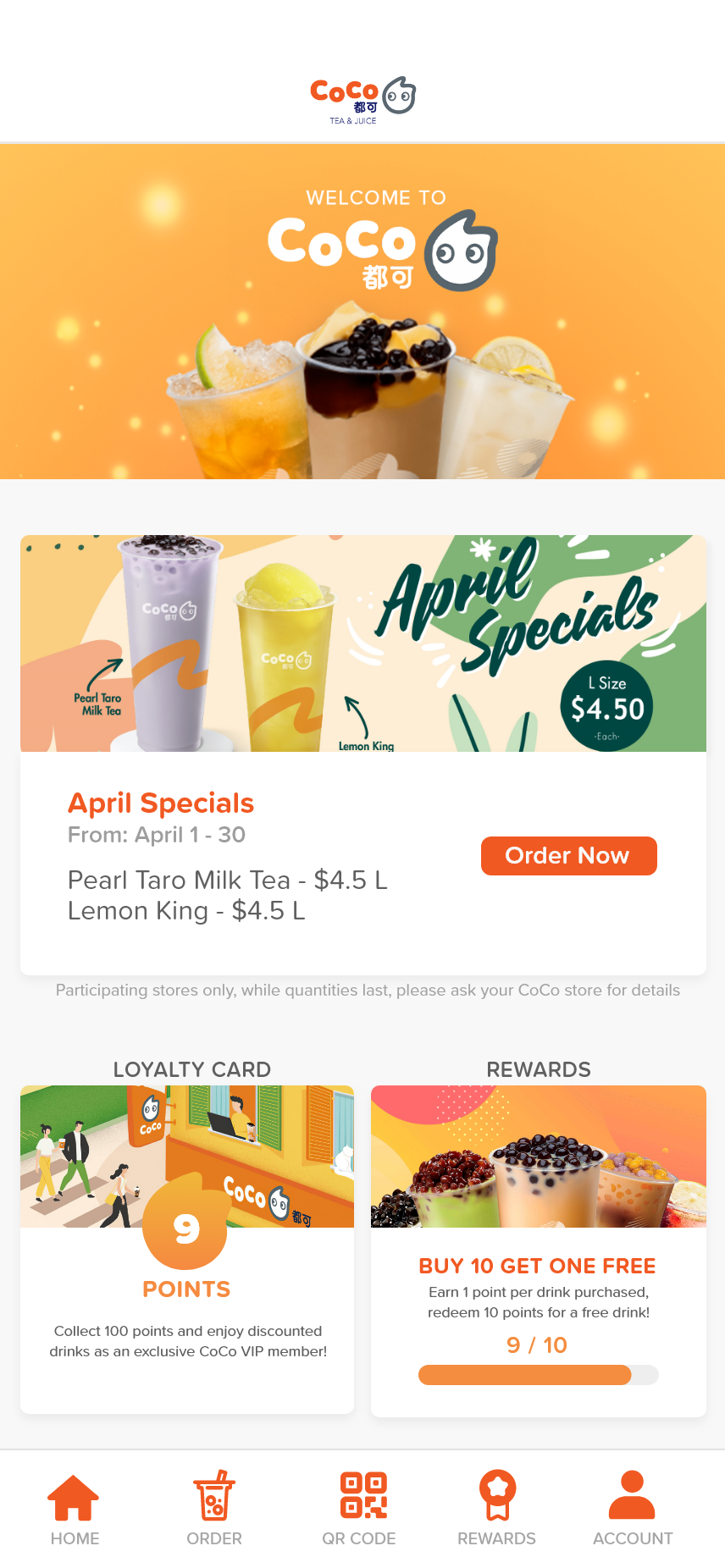Open the April Specials promo banner
Image resolution: width=725 pixels, height=1568 pixels.
[363, 643]
